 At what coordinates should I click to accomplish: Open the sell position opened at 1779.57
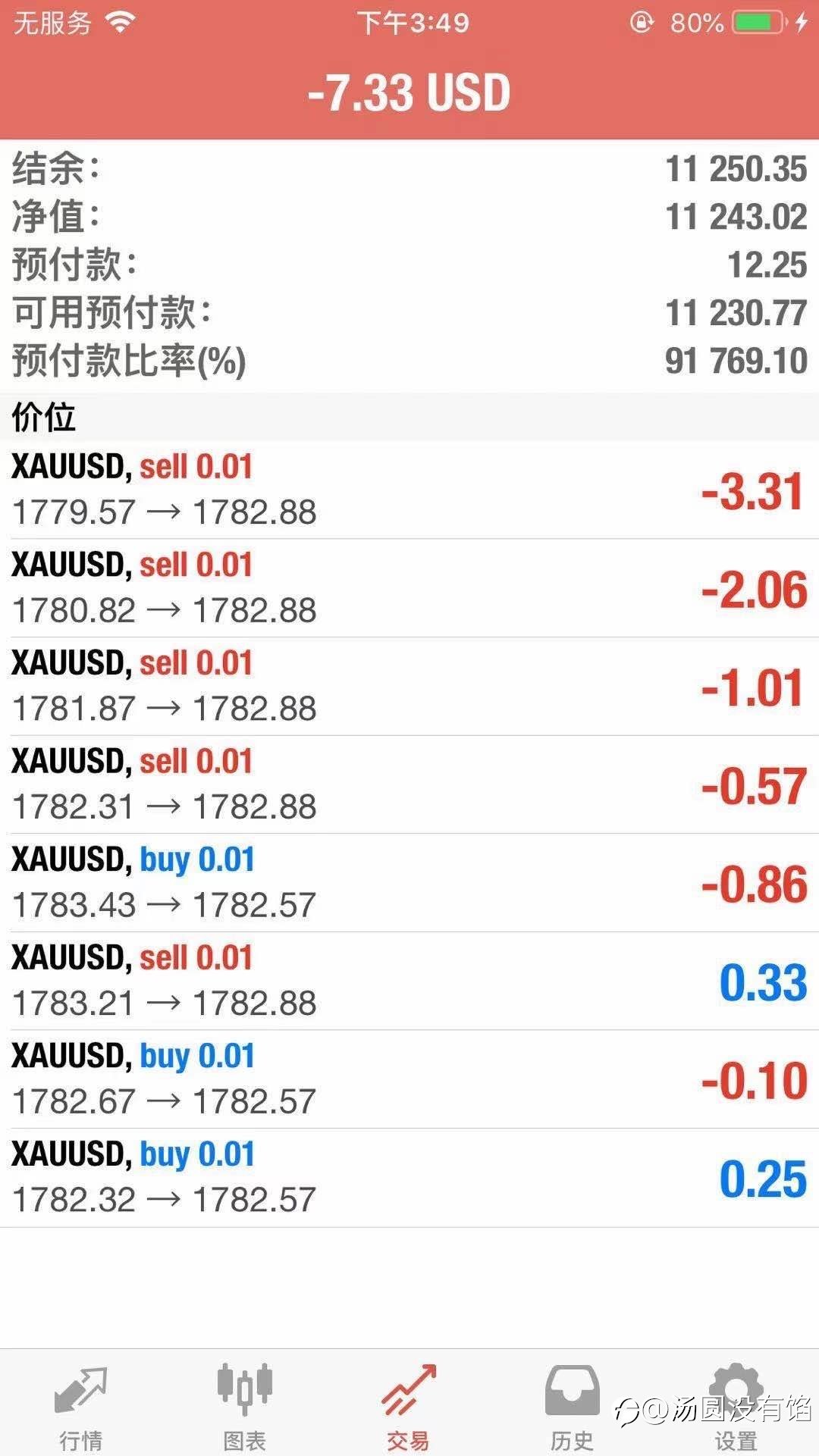(409, 490)
